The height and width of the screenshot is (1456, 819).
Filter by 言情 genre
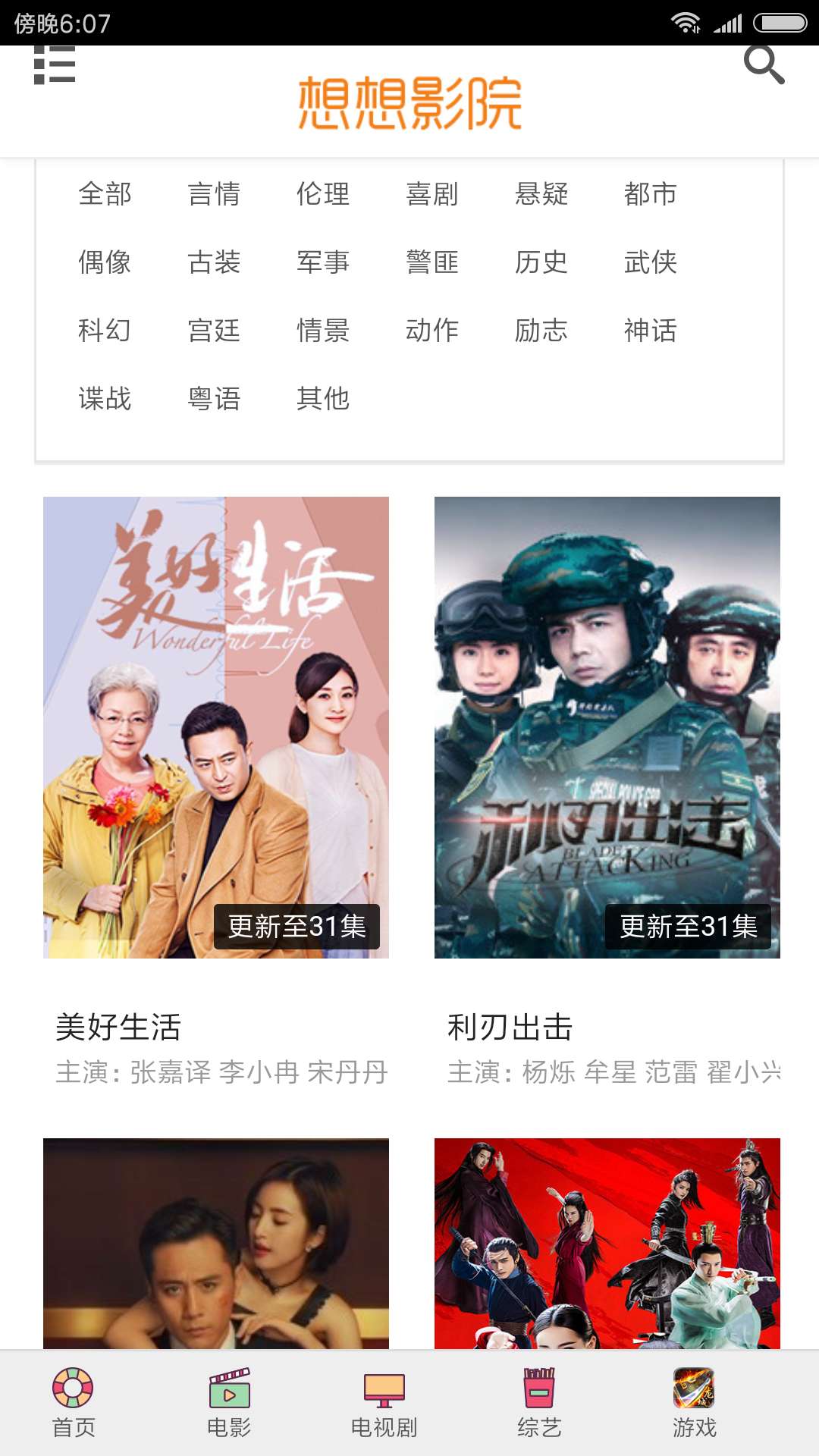coord(214,194)
